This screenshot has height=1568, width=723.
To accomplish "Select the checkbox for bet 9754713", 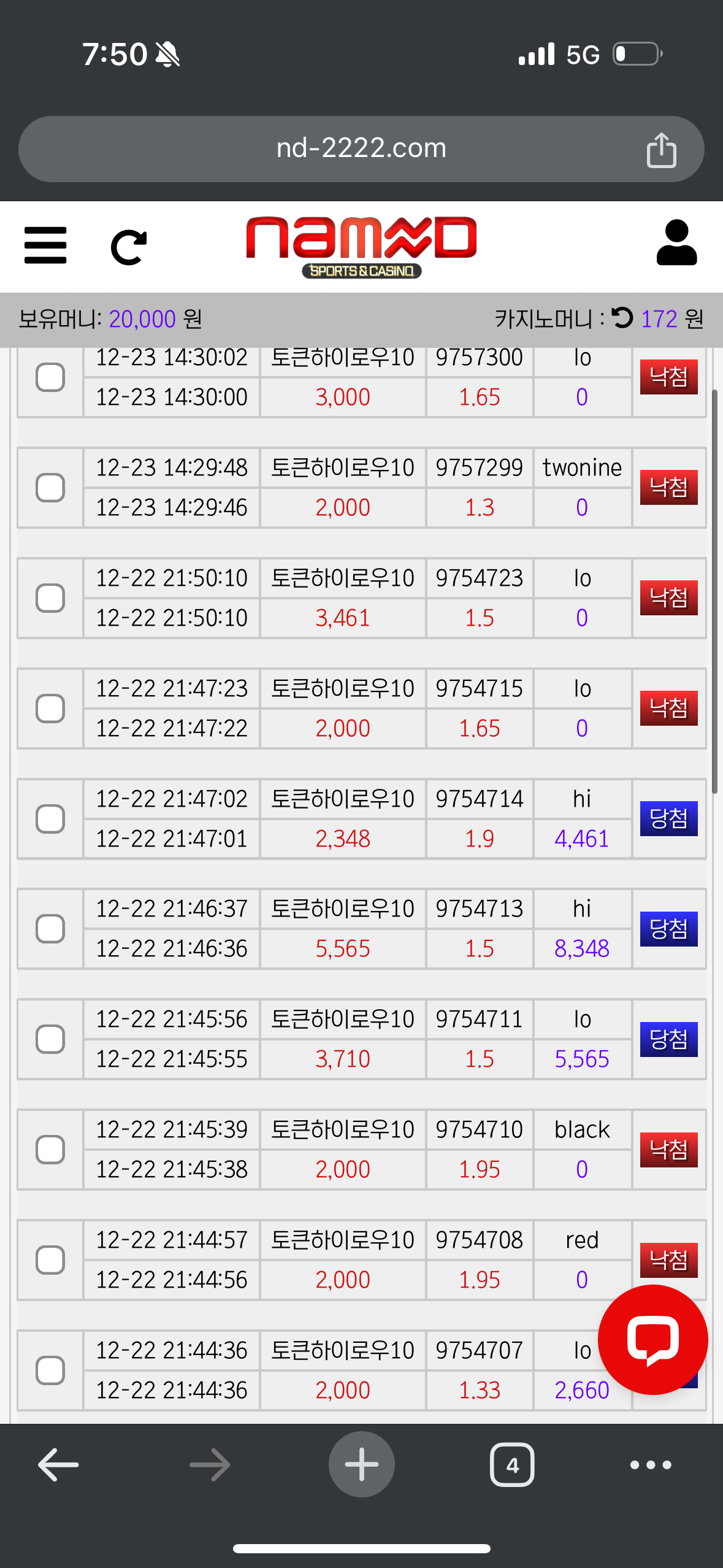I will click(x=50, y=929).
